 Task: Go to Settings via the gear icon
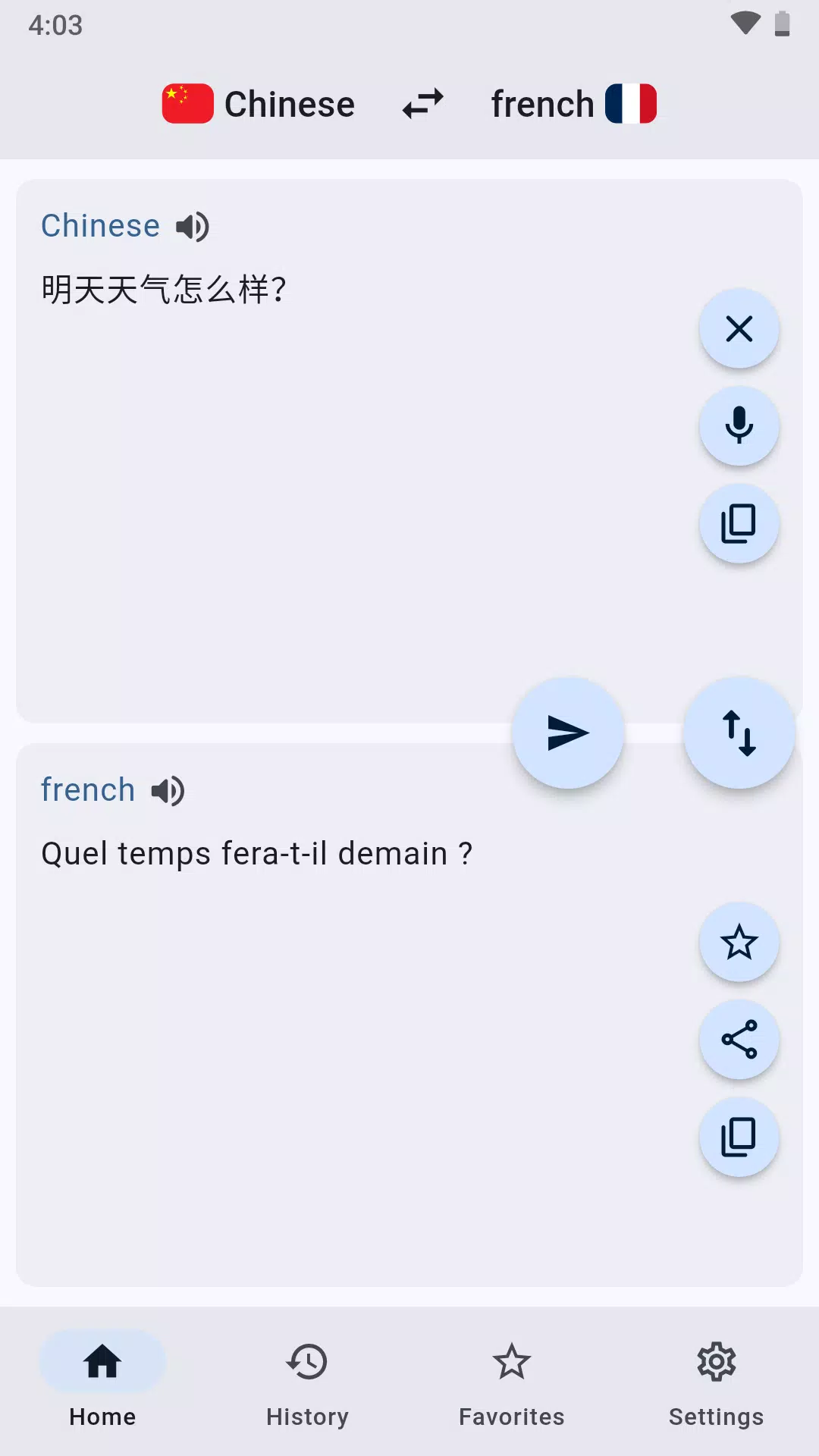coord(716,1380)
